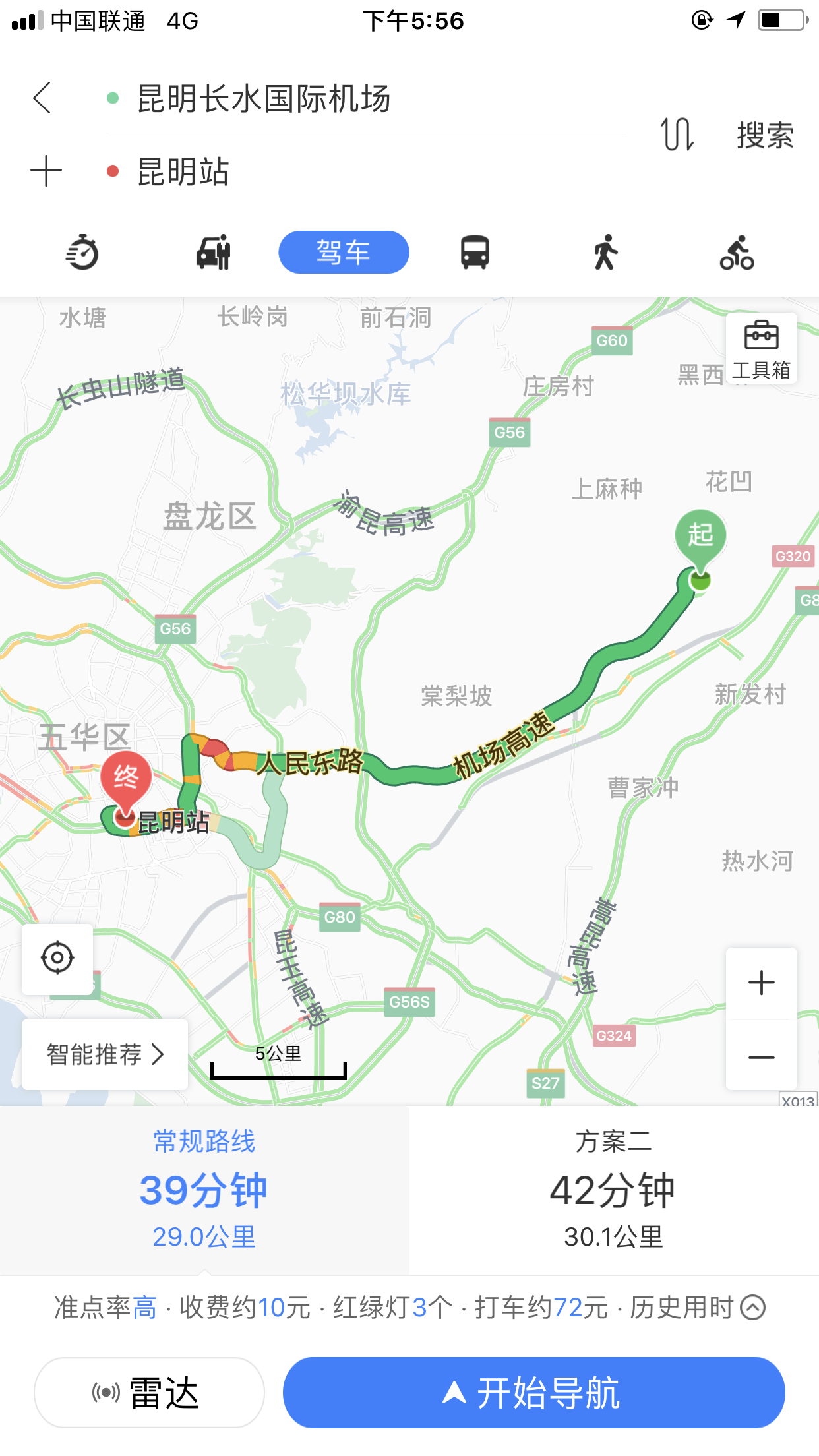The height and width of the screenshot is (1456, 819).
Task: Tap 开始导航 to start navigation
Action: (534, 1393)
